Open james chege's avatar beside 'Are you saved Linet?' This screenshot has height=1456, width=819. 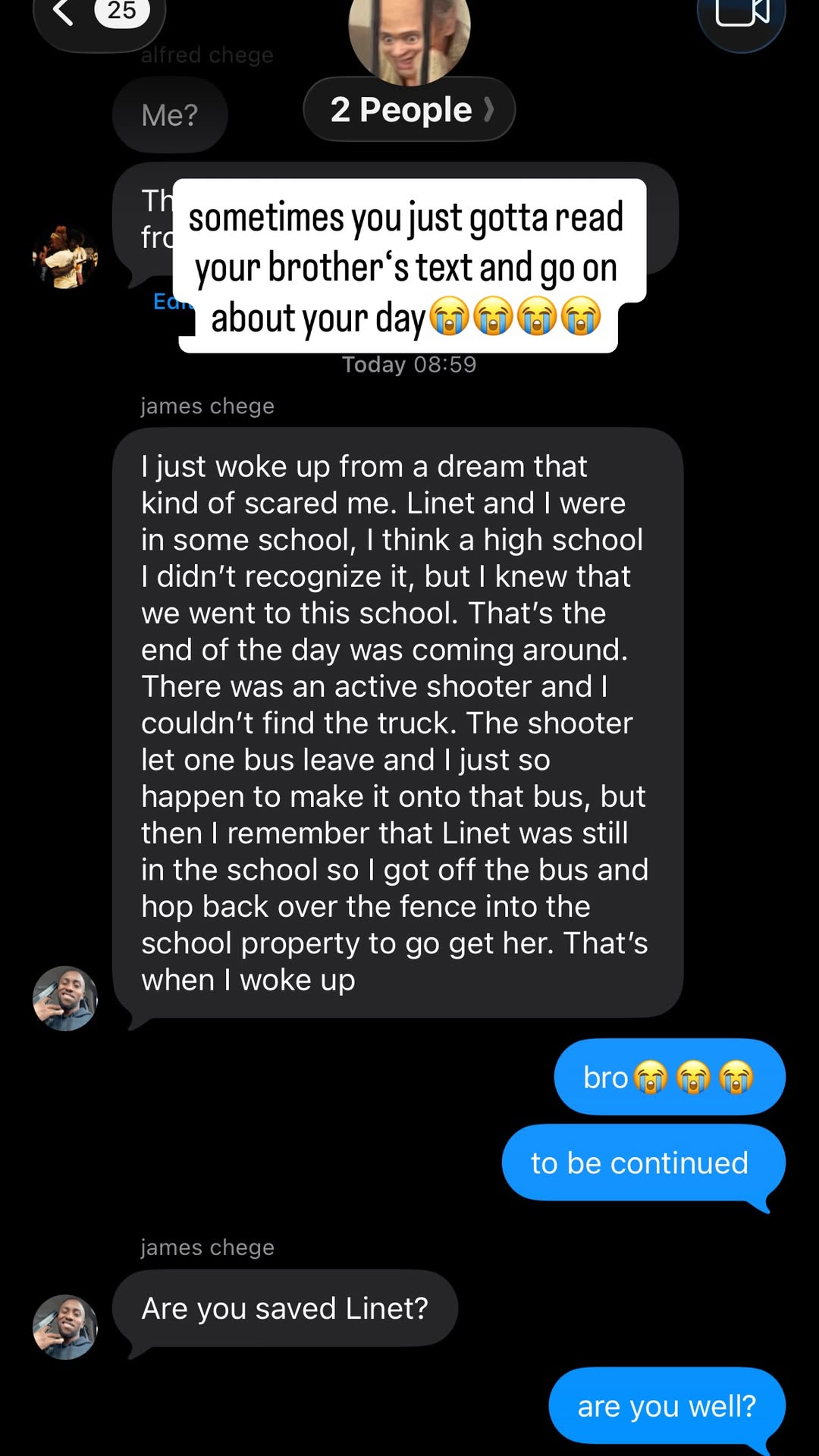[65, 1327]
